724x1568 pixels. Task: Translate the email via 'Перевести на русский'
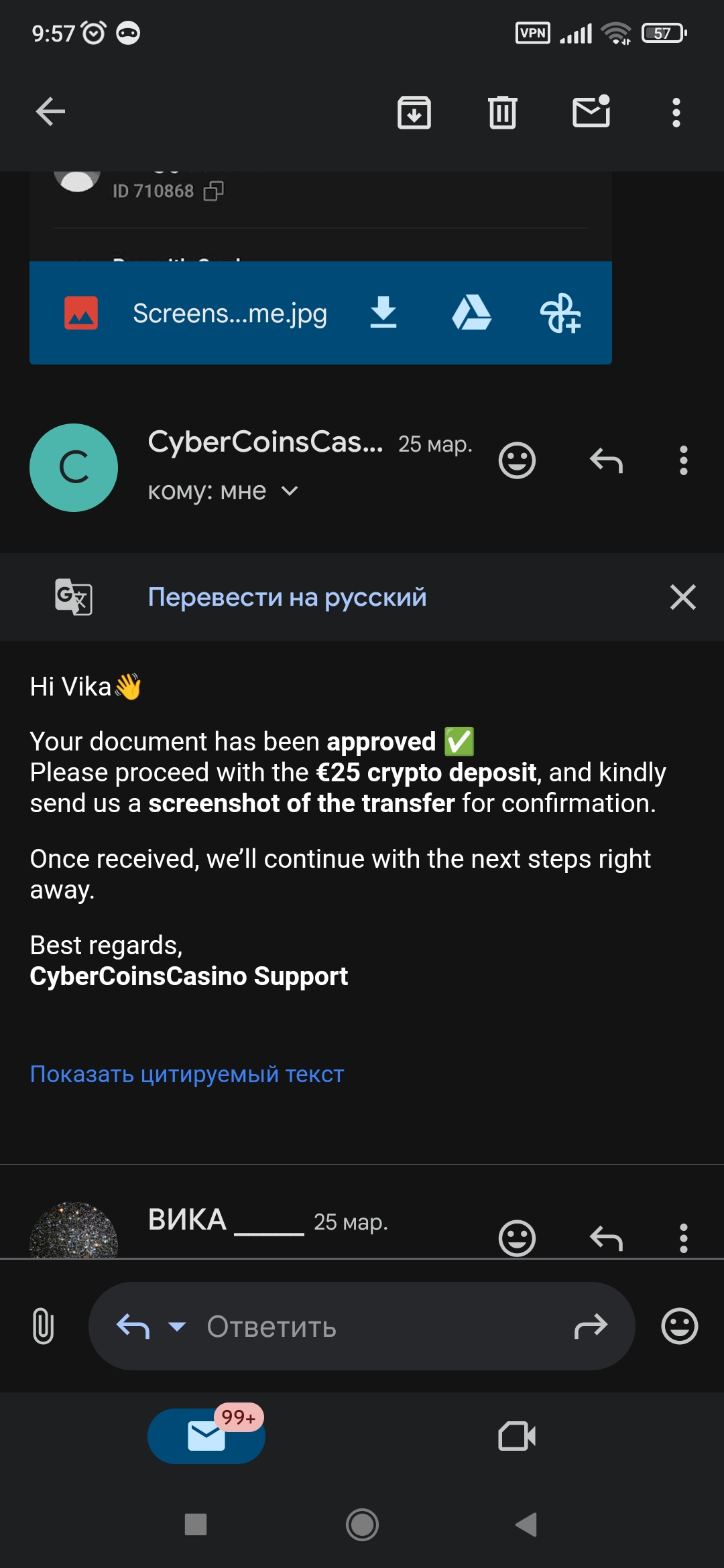(x=287, y=597)
